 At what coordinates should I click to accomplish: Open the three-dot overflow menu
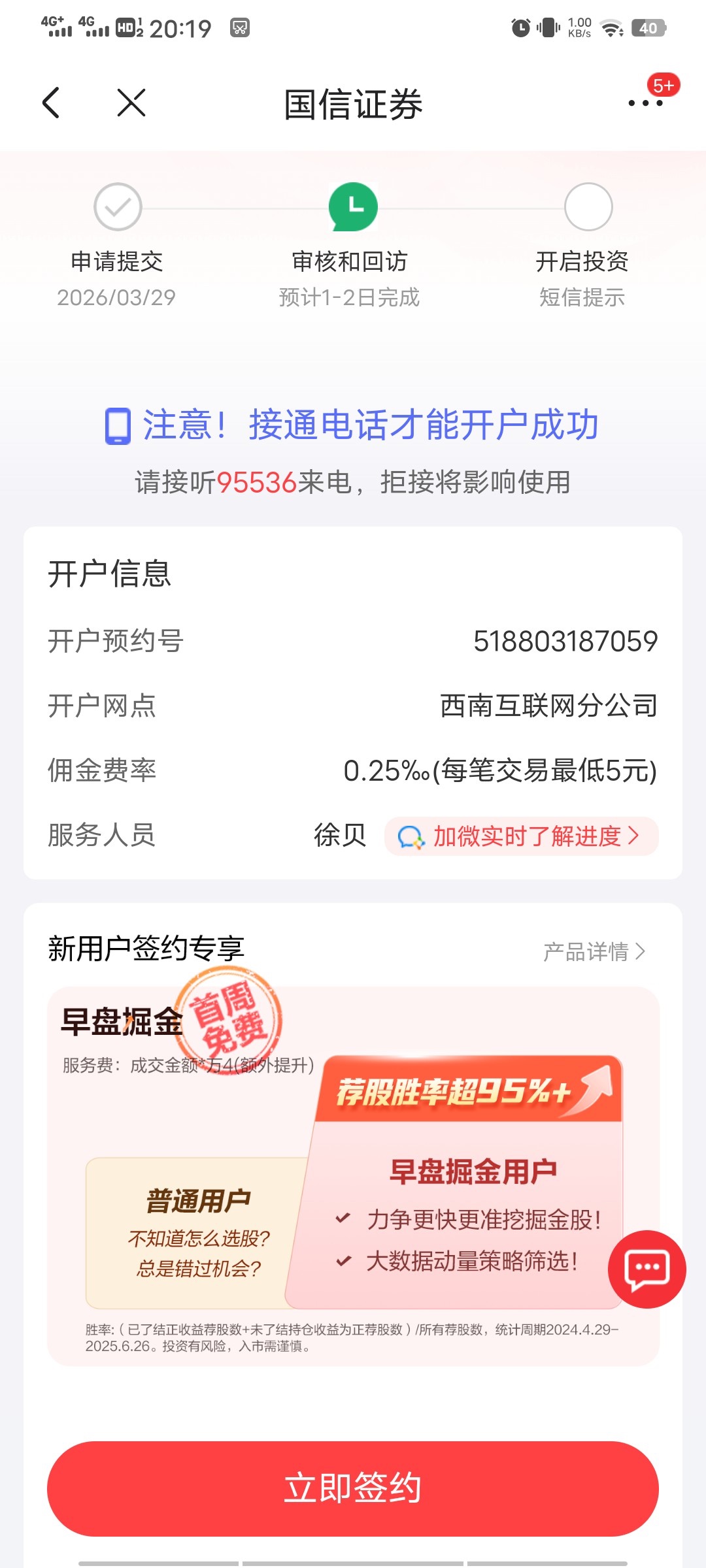(x=645, y=103)
